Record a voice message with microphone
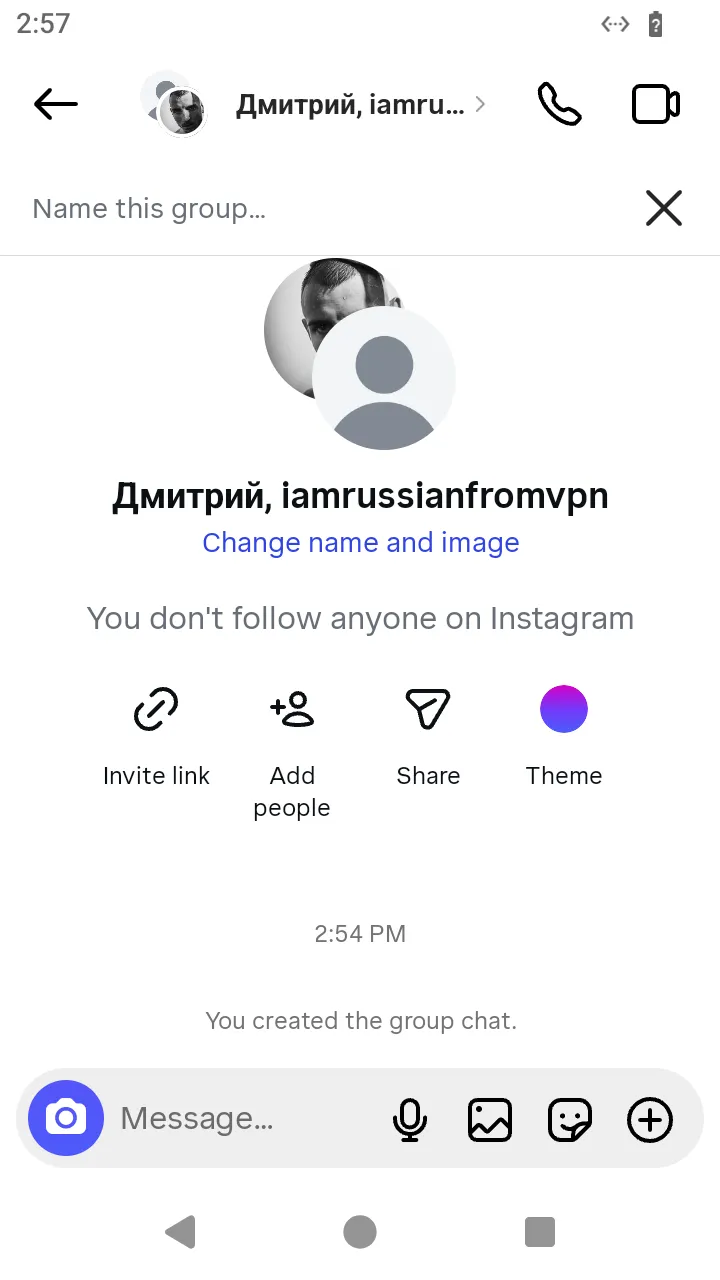 pos(409,1119)
